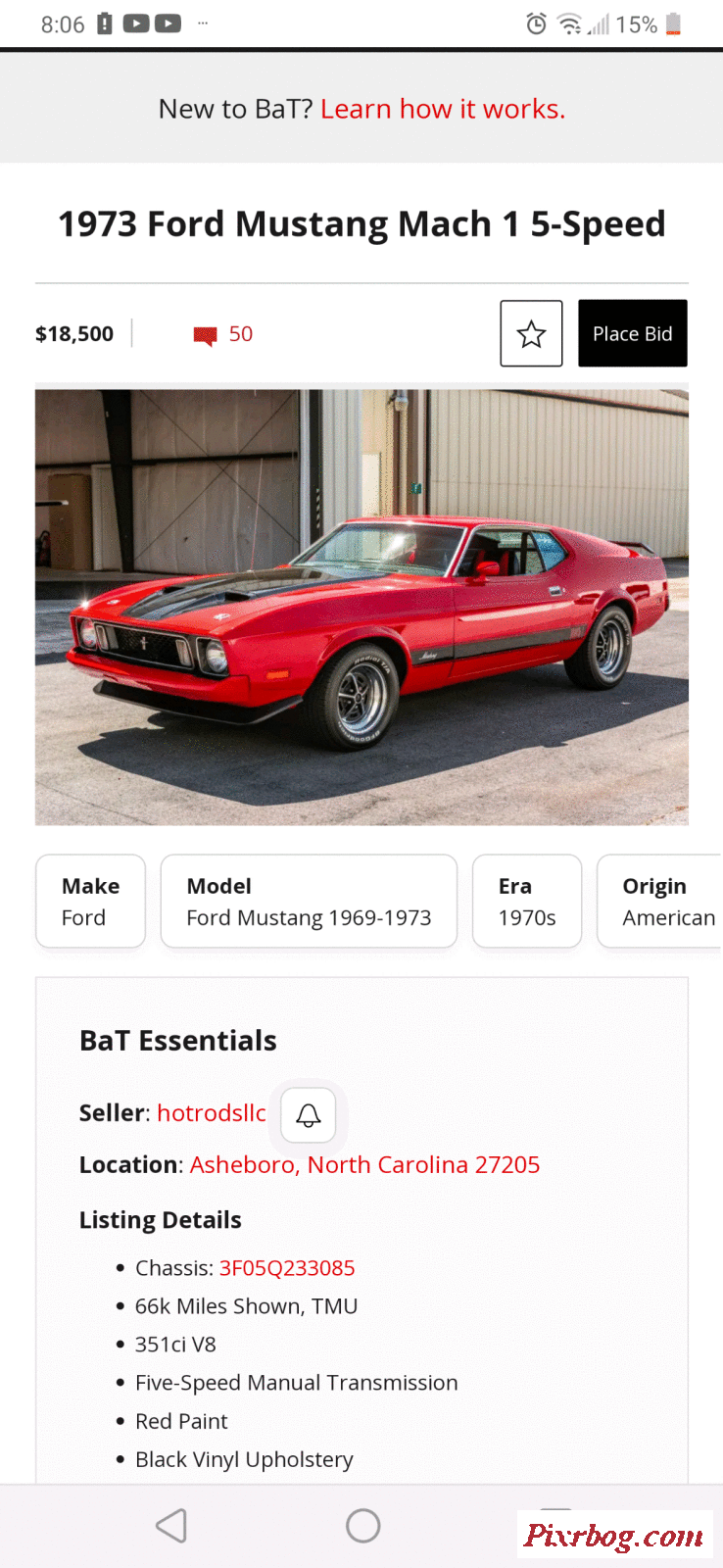This screenshot has width=723, height=1568.
Task: Open the red Mustang photo
Action: (361, 608)
